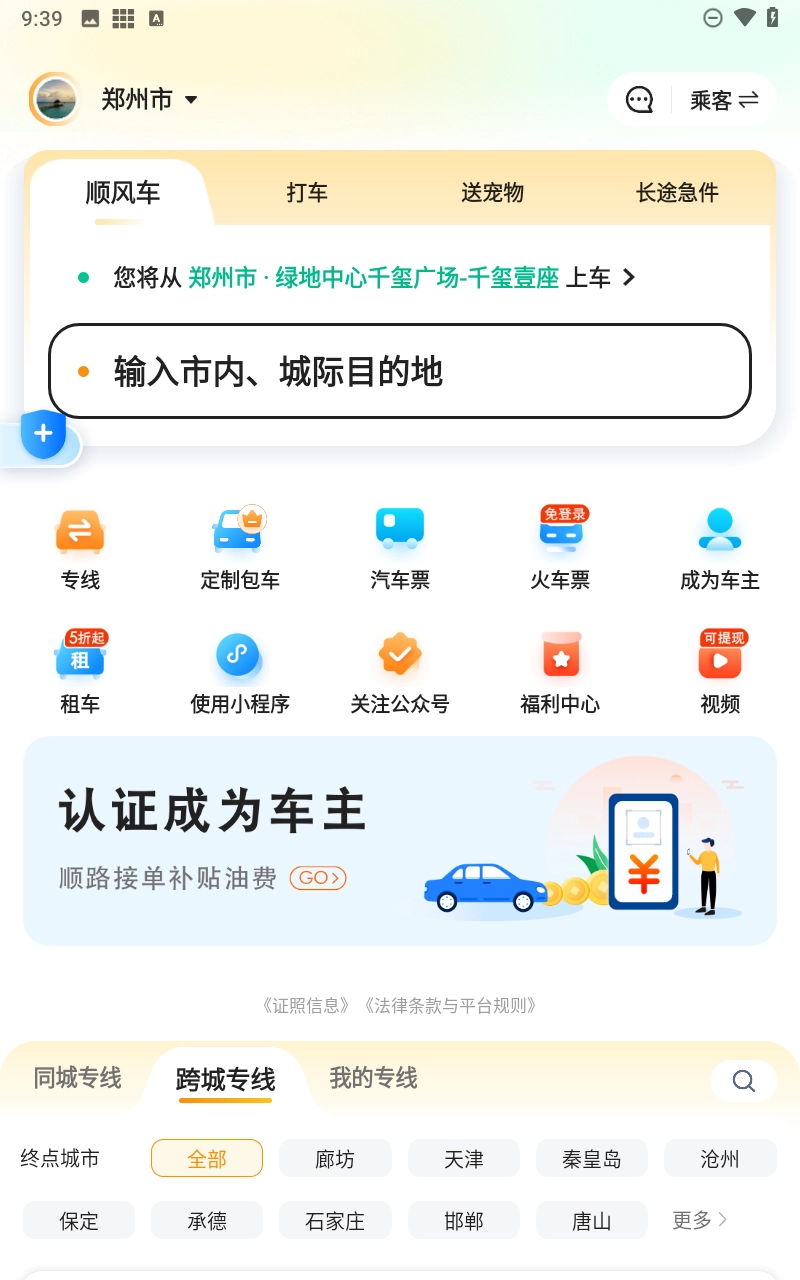Open 租车 with 5折起 badge
This screenshot has width=800, height=1280.
pos(80,668)
